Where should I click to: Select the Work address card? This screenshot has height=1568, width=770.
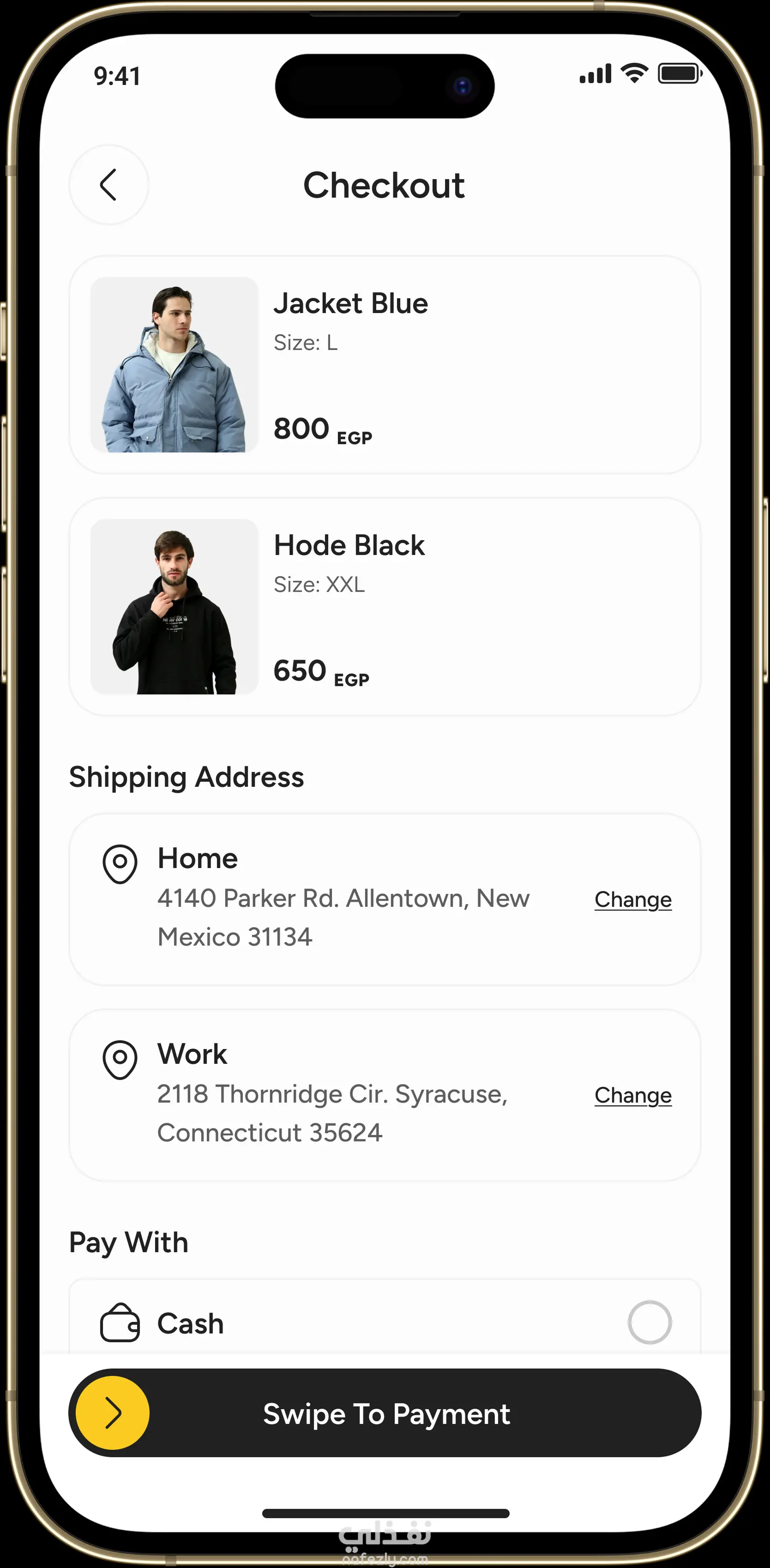coord(341,1094)
